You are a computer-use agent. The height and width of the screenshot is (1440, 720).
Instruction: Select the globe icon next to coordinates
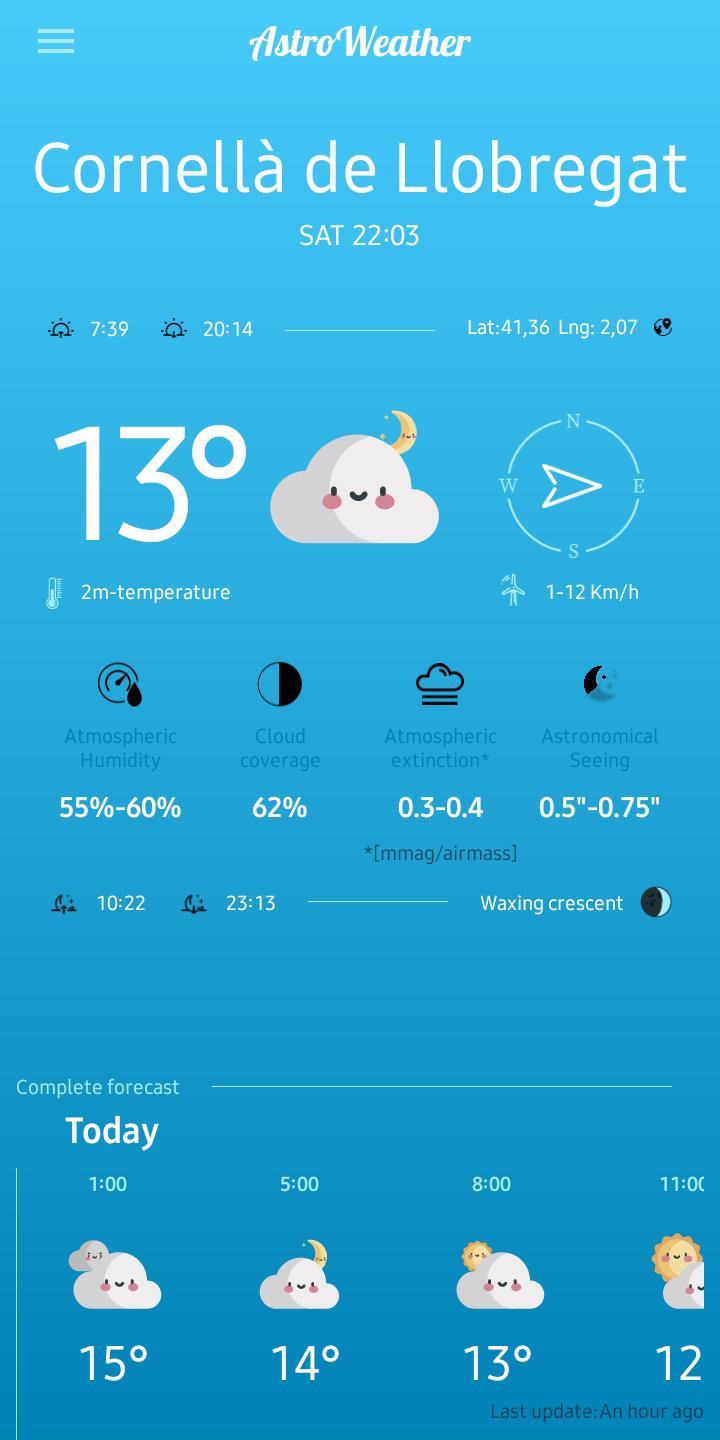point(662,326)
